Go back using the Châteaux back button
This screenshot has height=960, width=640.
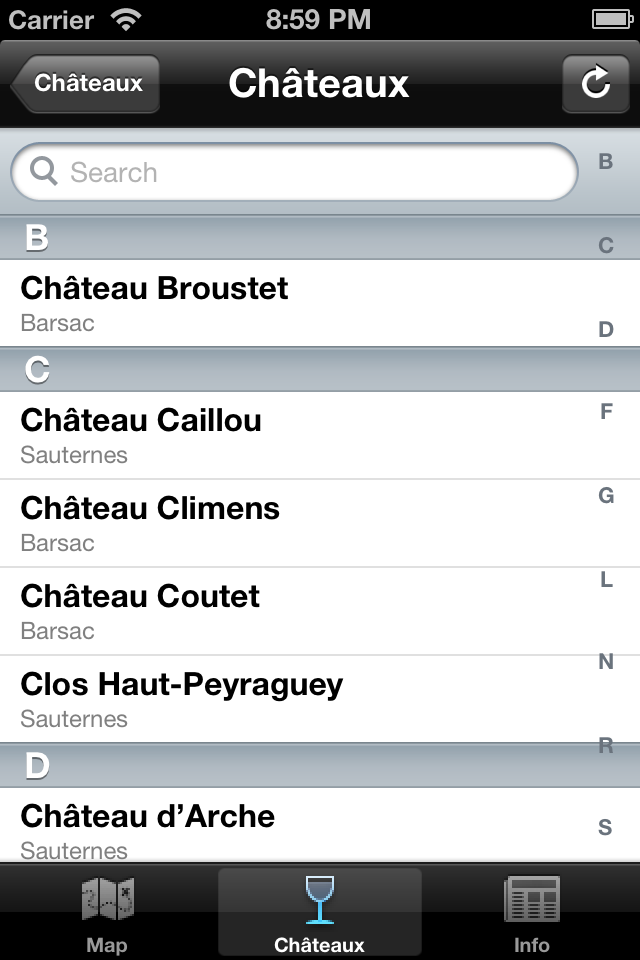tap(86, 84)
